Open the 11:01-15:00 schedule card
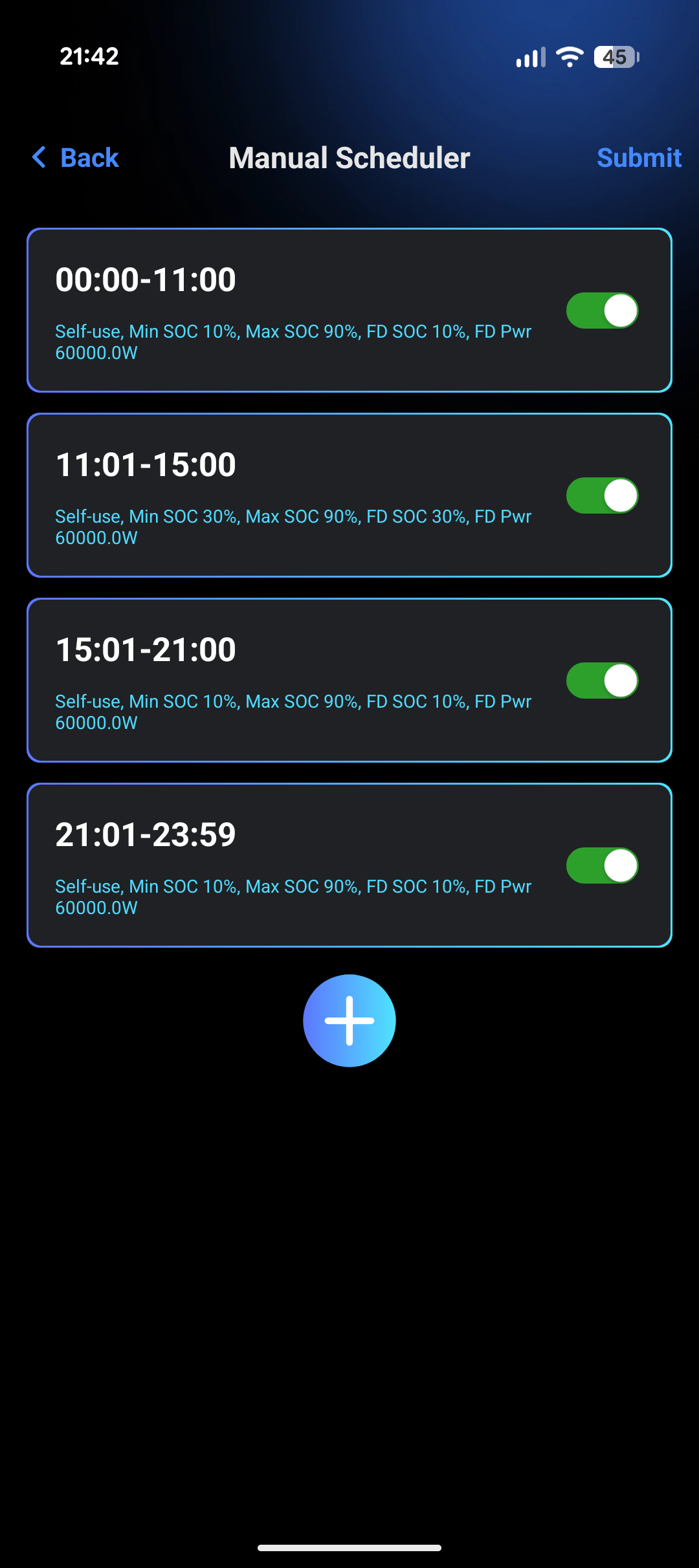Viewport: 699px width, 1568px height. pyautogui.click(x=291, y=495)
